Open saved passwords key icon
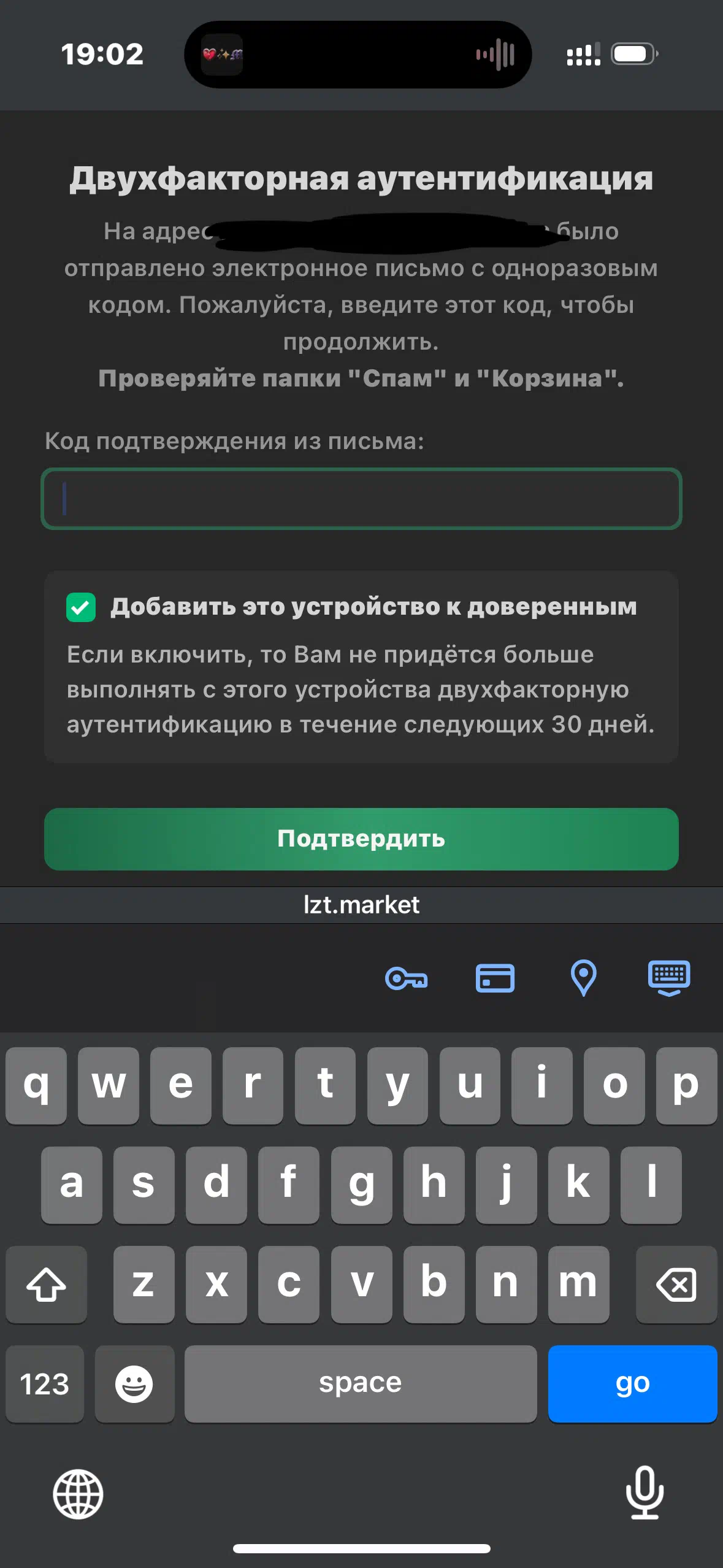This screenshot has height=1568, width=723. click(406, 978)
